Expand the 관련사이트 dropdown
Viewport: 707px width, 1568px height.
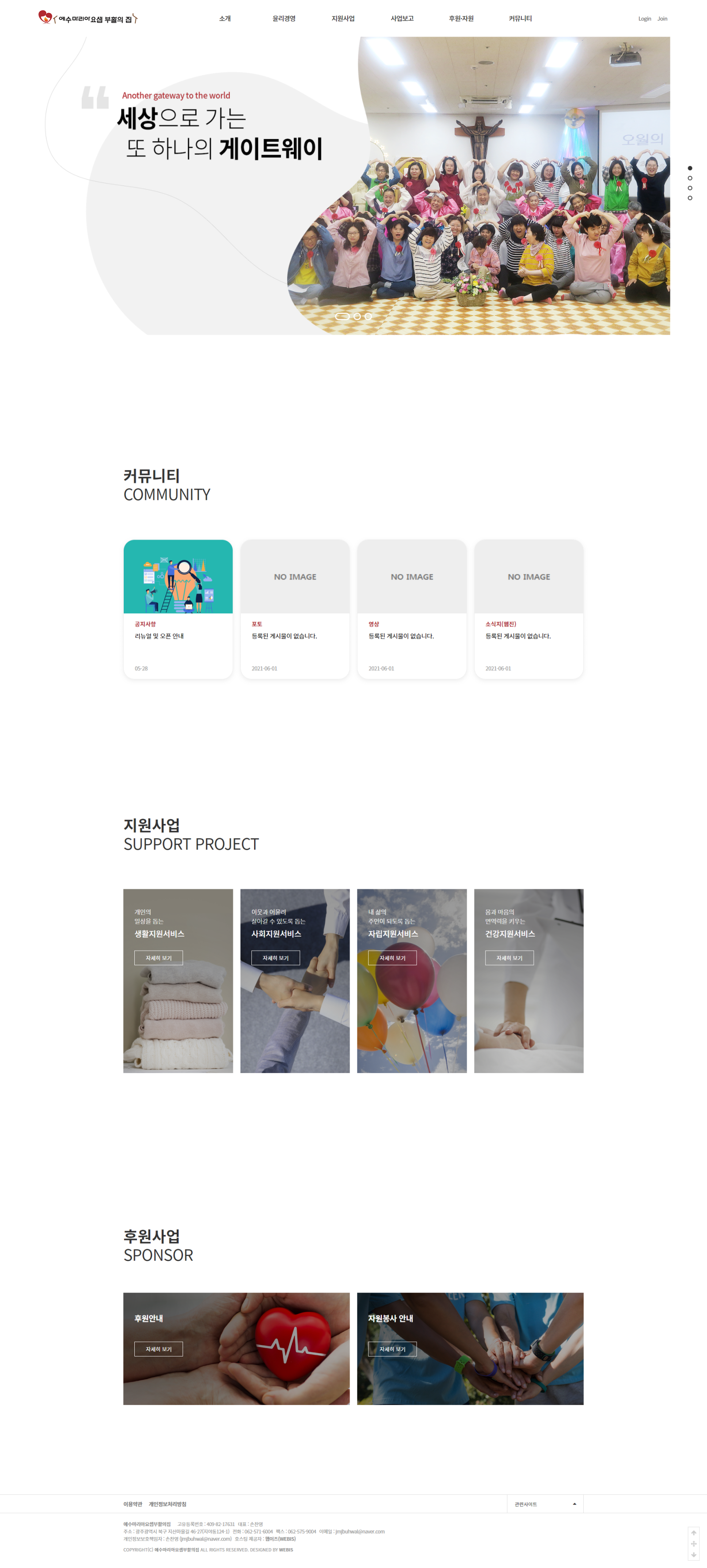(x=545, y=1504)
